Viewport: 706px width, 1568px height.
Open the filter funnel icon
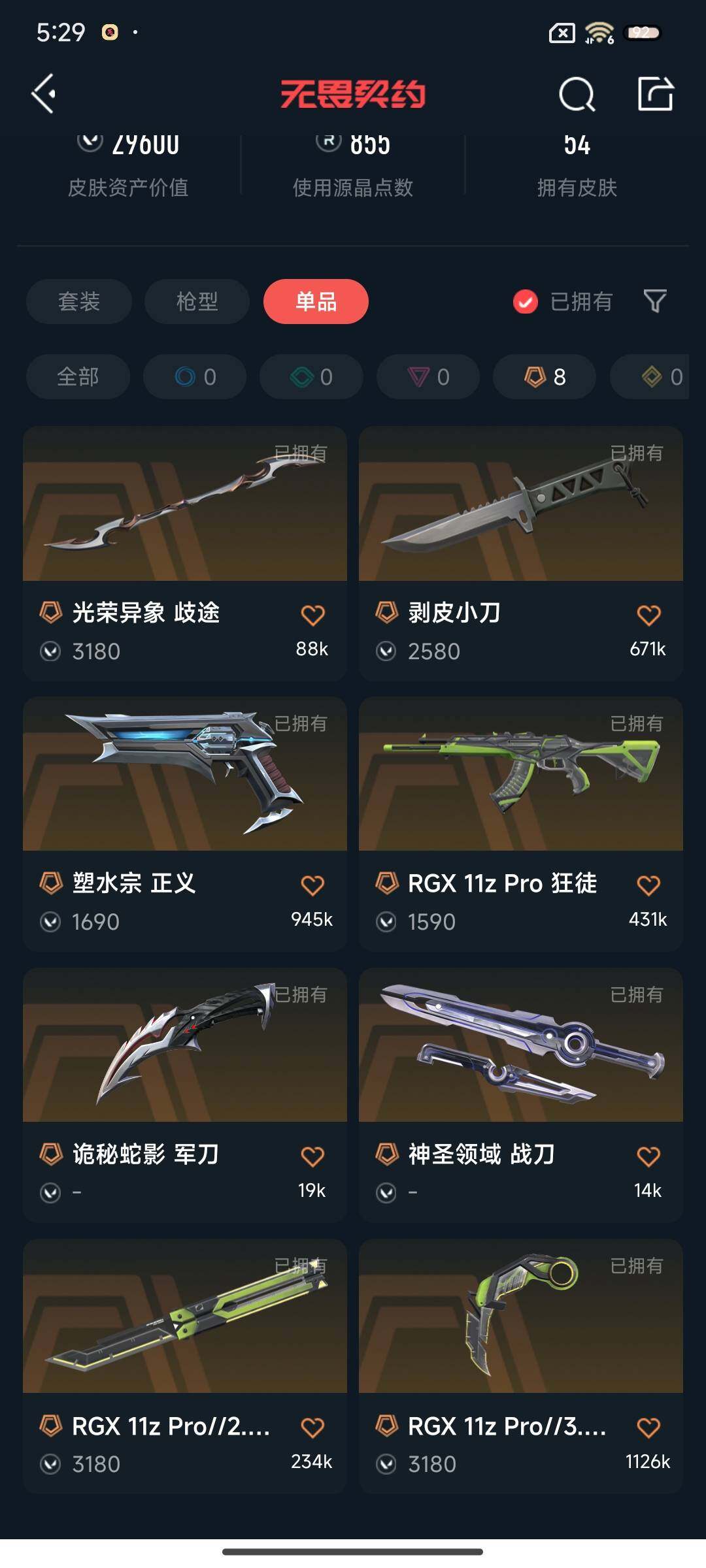coord(655,301)
